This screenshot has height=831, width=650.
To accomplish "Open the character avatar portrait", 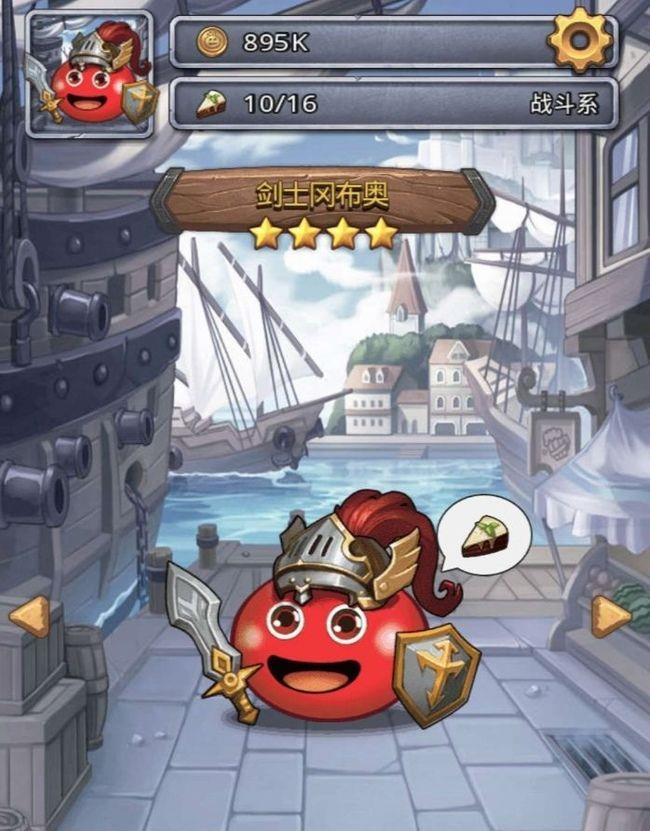I will 90,75.
